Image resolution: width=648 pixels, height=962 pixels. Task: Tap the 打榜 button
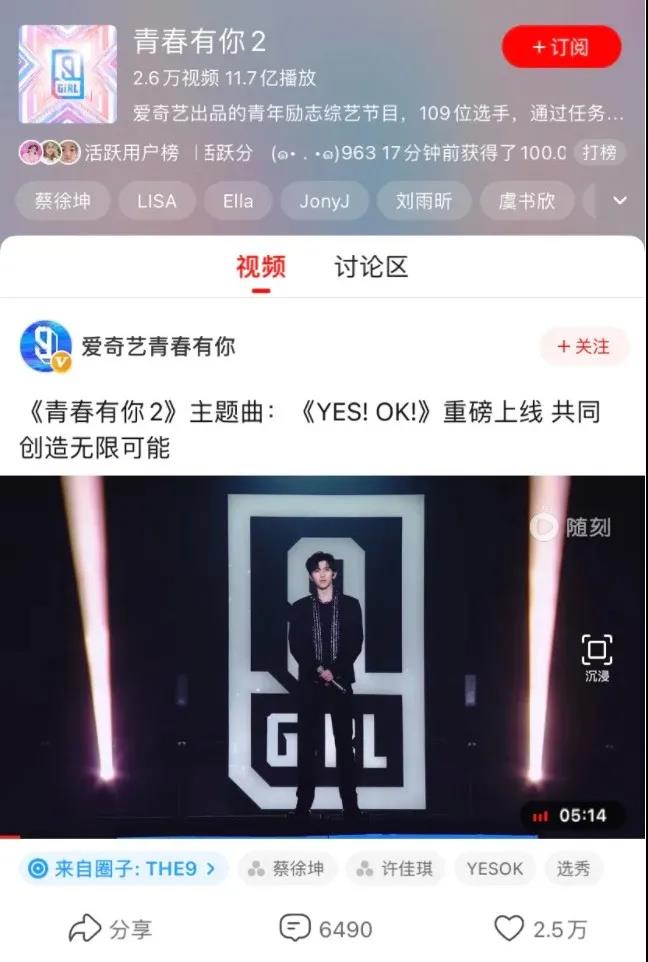click(600, 153)
